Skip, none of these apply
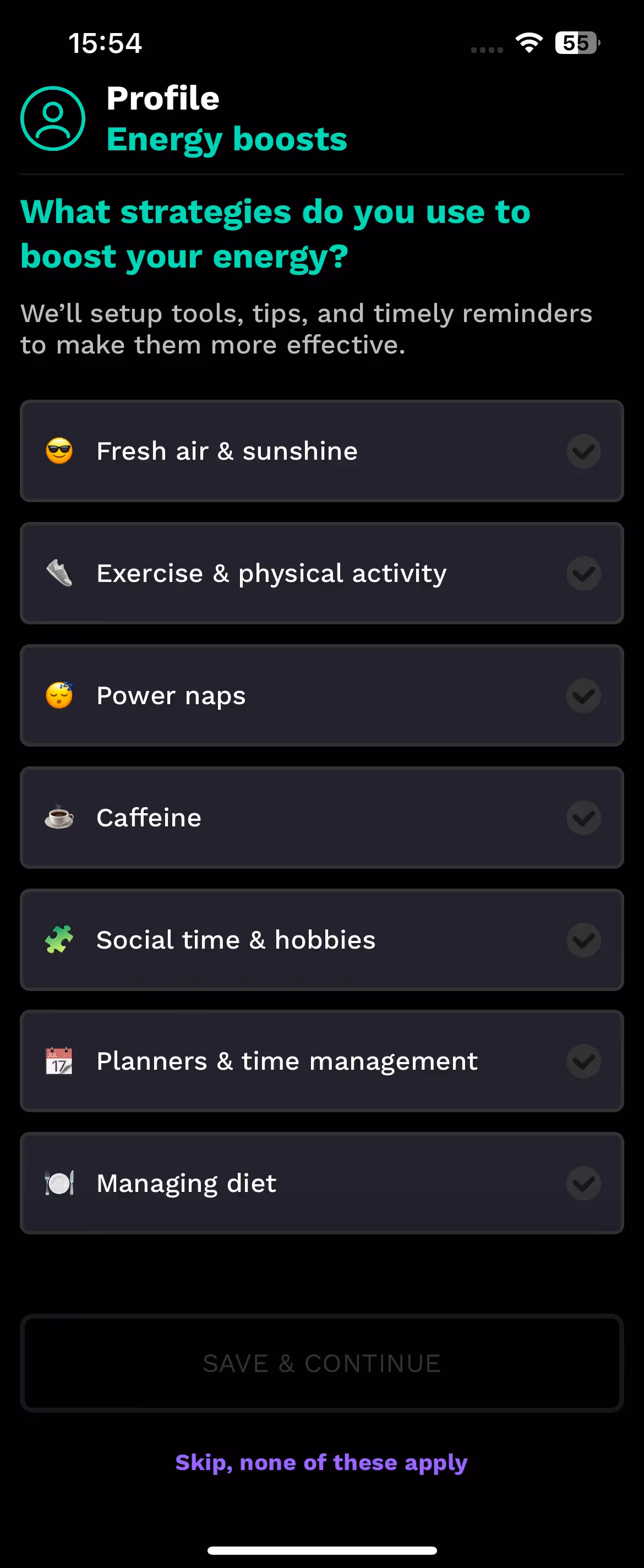Viewport: 644px width, 1568px height. tap(321, 1462)
